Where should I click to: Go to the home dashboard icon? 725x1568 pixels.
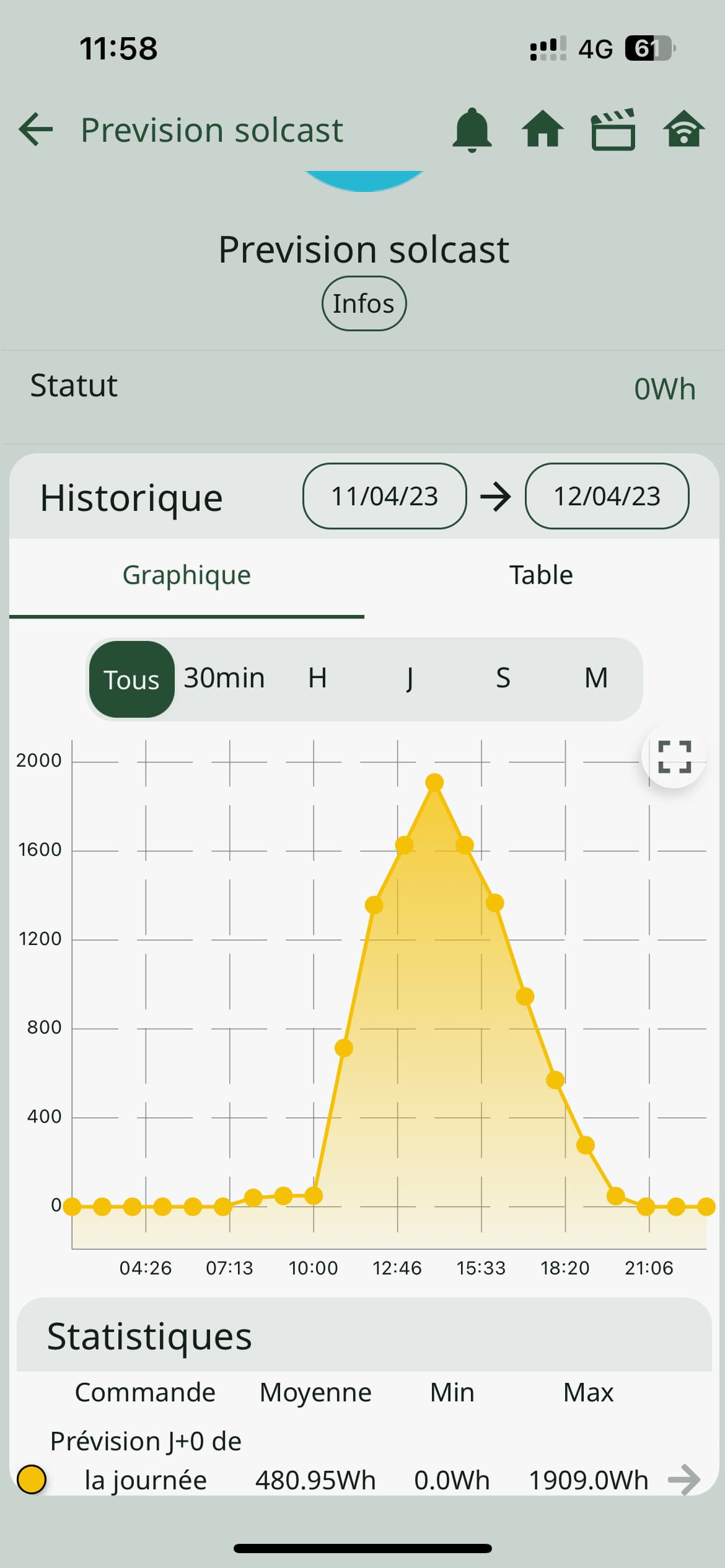click(x=543, y=129)
